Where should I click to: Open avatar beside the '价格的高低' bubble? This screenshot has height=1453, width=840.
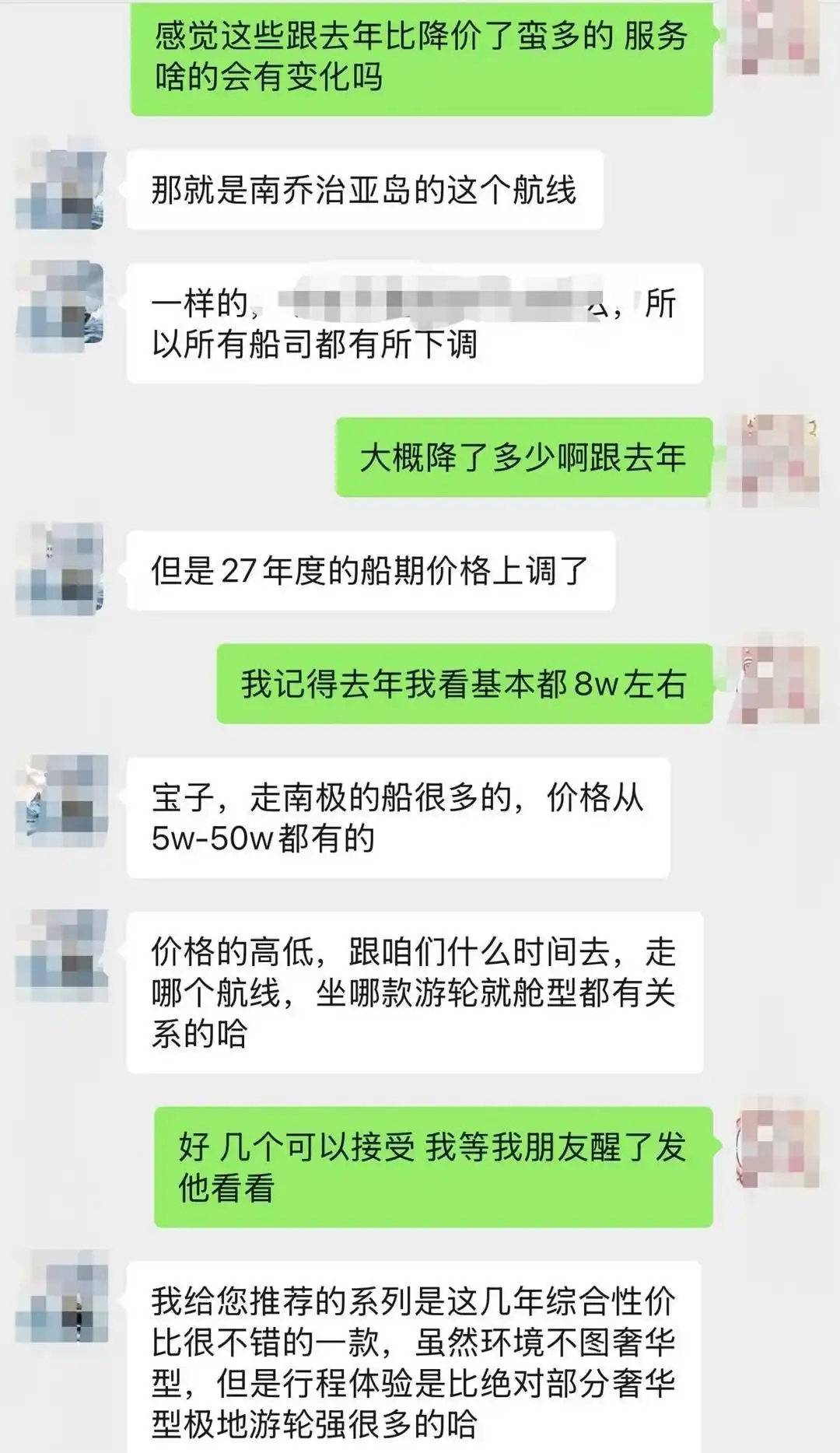point(62,957)
